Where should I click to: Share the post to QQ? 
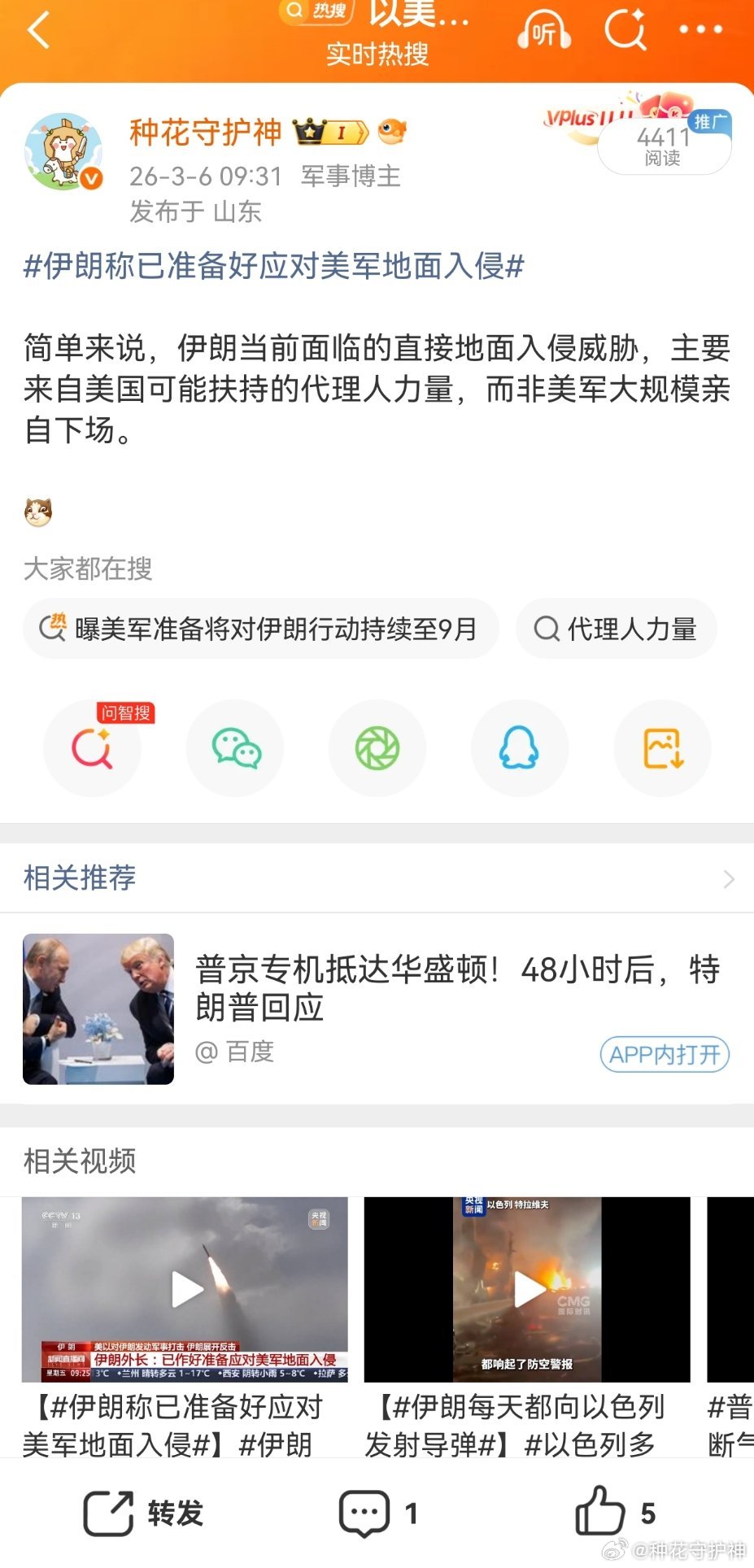tap(519, 747)
